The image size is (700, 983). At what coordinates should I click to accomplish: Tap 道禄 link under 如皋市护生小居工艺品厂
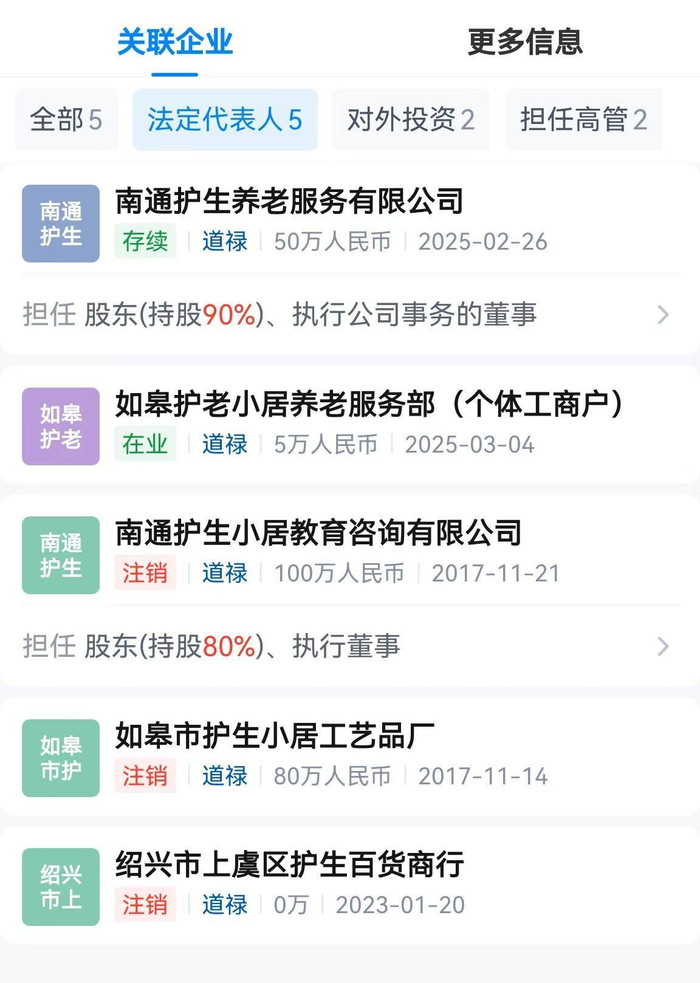tap(224, 776)
